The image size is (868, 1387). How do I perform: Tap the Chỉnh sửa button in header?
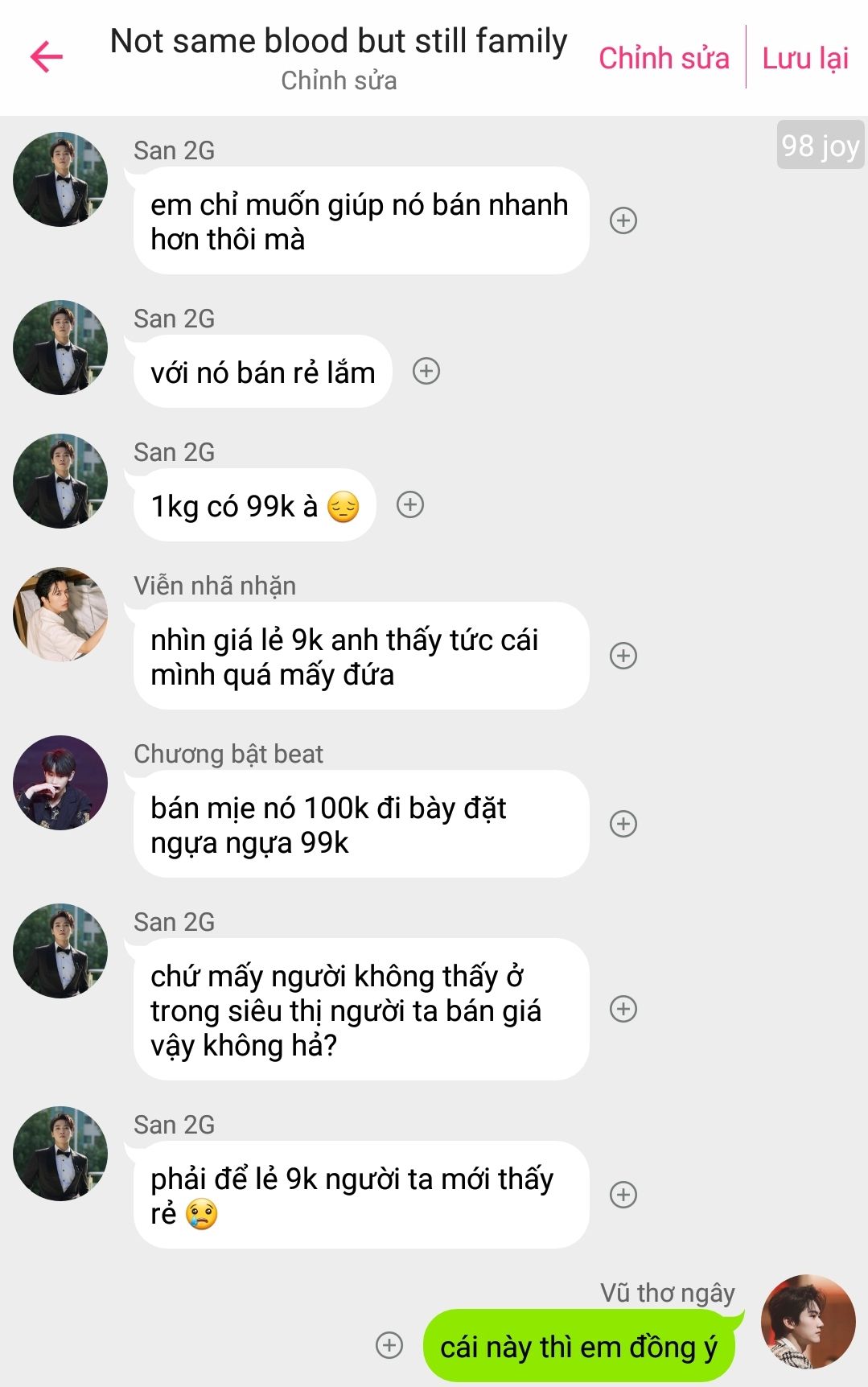click(x=664, y=58)
